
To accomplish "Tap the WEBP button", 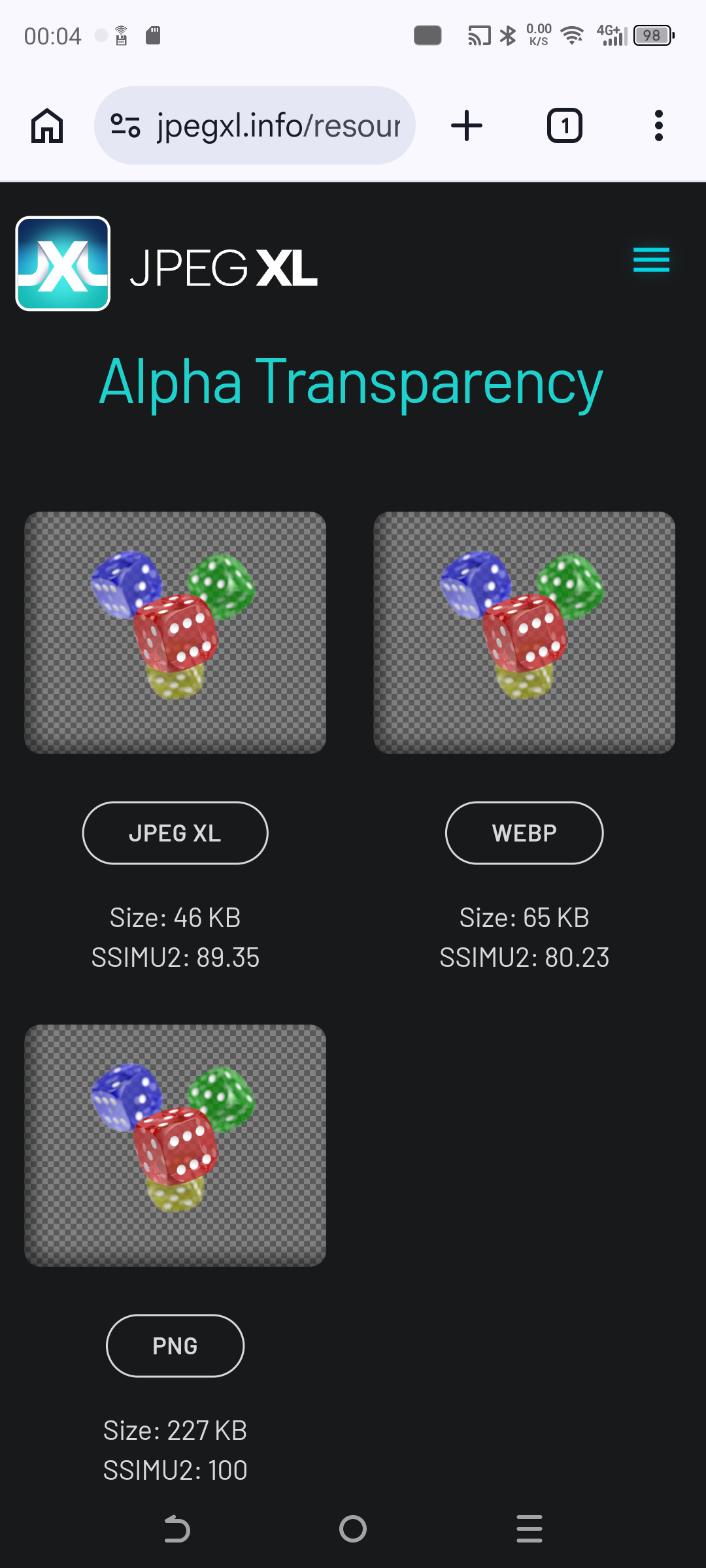I will (524, 833).
